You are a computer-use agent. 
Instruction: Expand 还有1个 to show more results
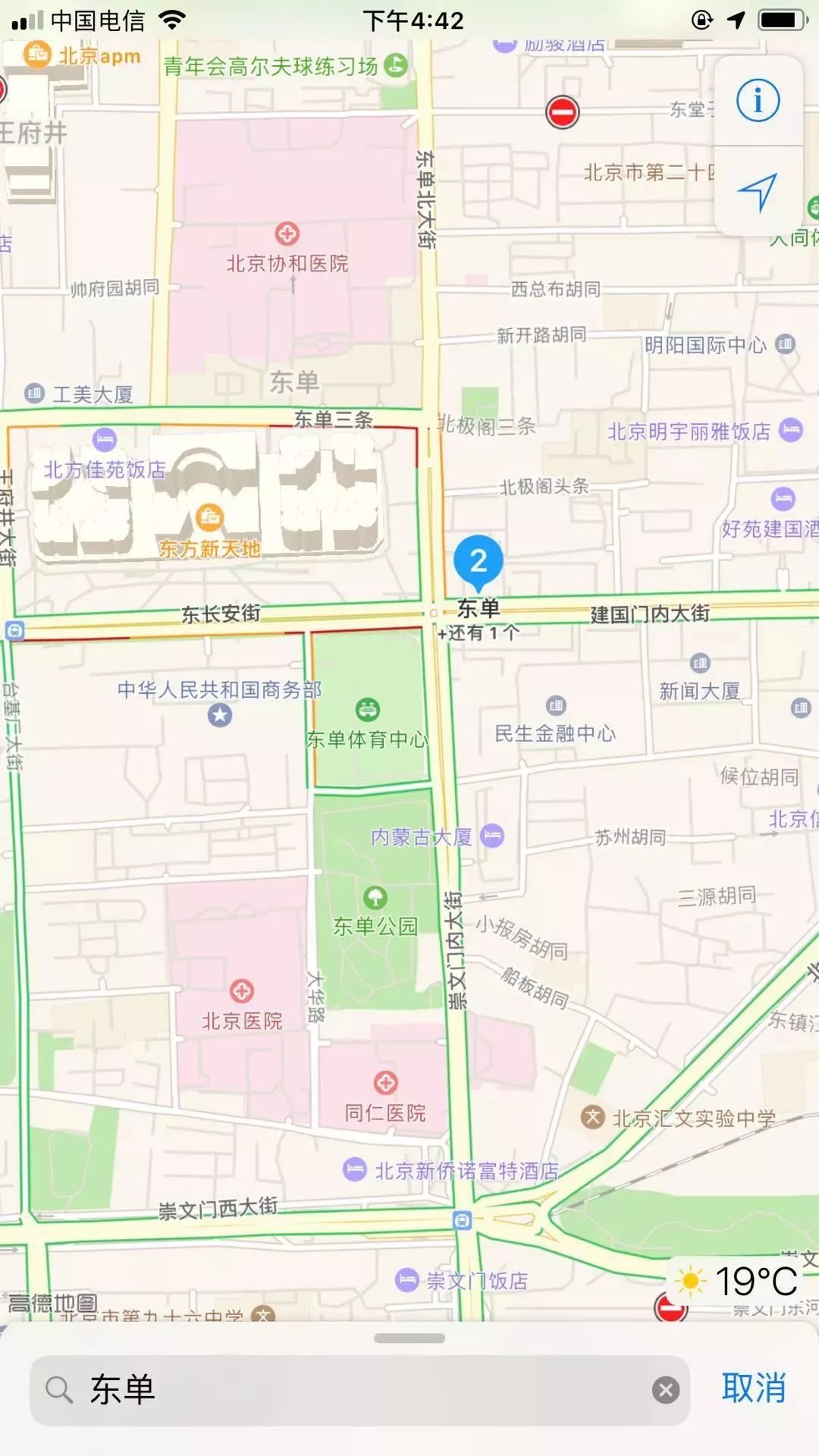tap(479, 630)
